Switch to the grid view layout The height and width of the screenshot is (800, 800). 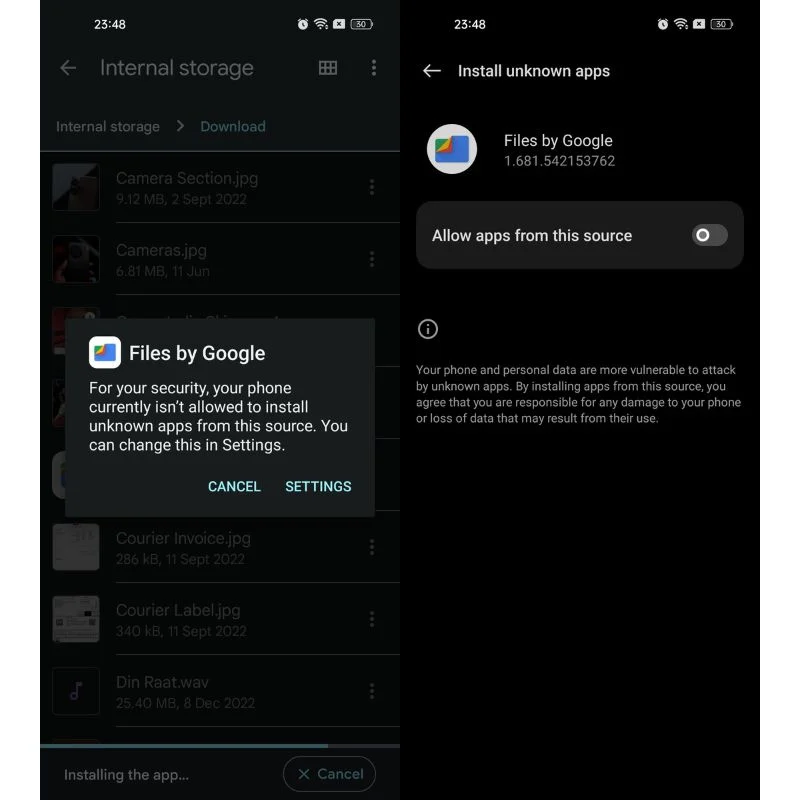coord(328,68)
